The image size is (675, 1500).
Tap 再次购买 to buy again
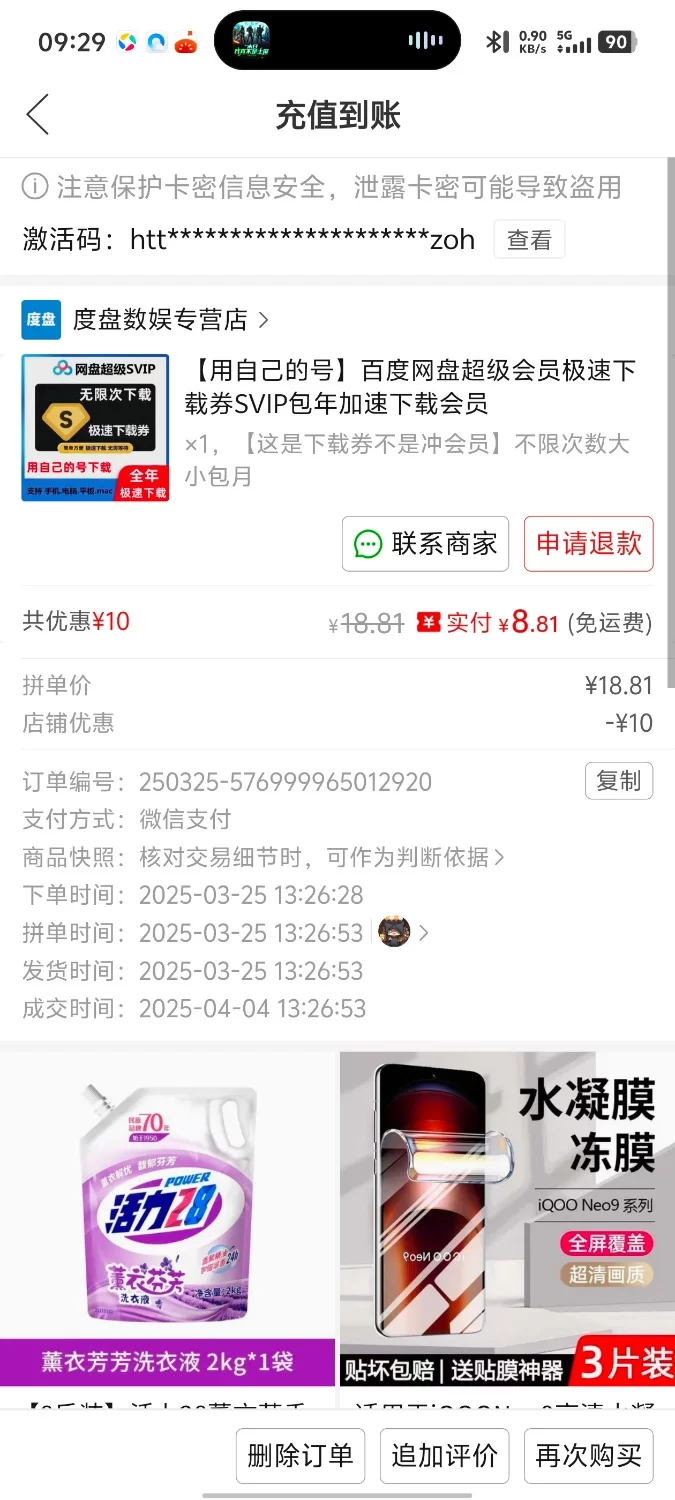pos(588,1455)
